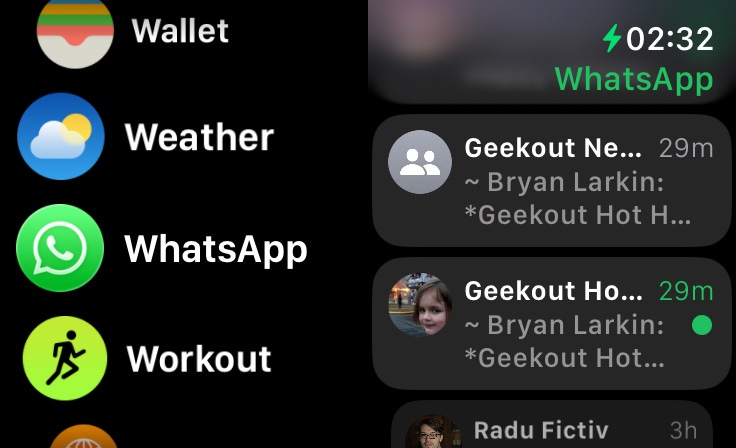Open the Geekout Ne... group chat
The width and height of the screenshot is (736, 448).
(551, 182)
